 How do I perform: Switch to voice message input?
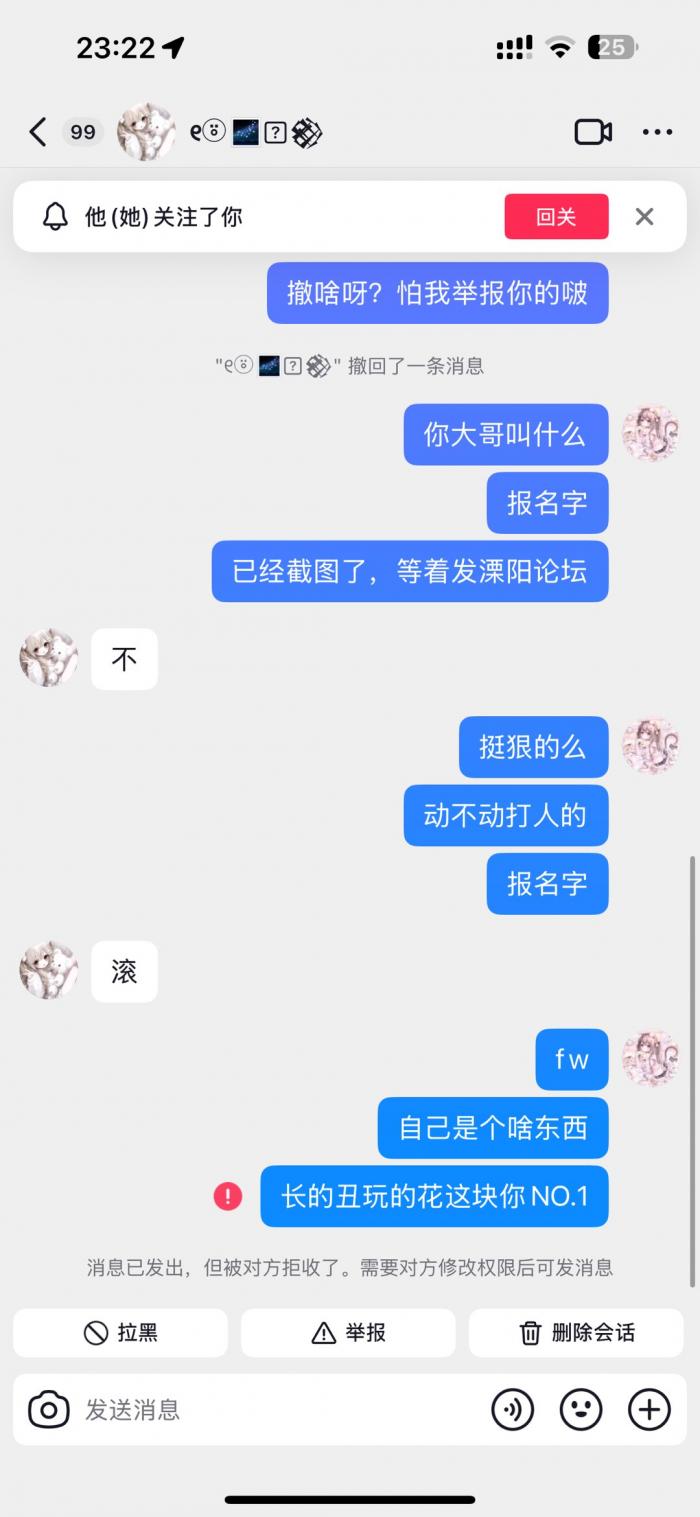pos(512,1410)
